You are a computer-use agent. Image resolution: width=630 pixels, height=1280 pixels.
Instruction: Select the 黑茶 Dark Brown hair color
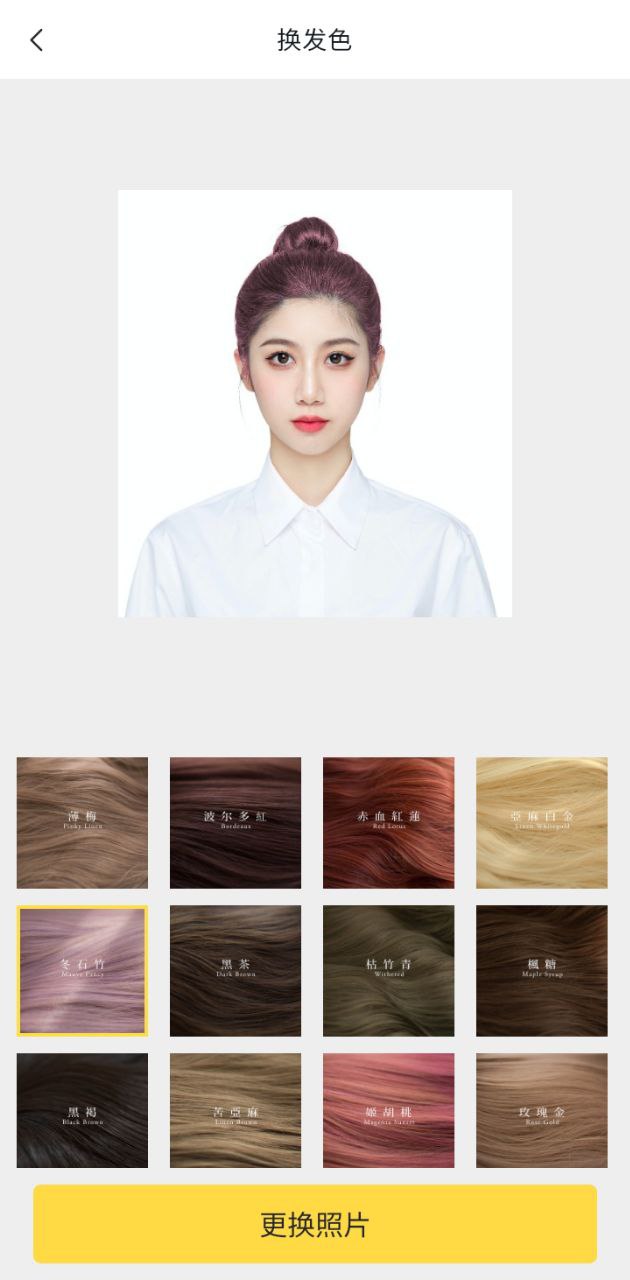[235, 970]
